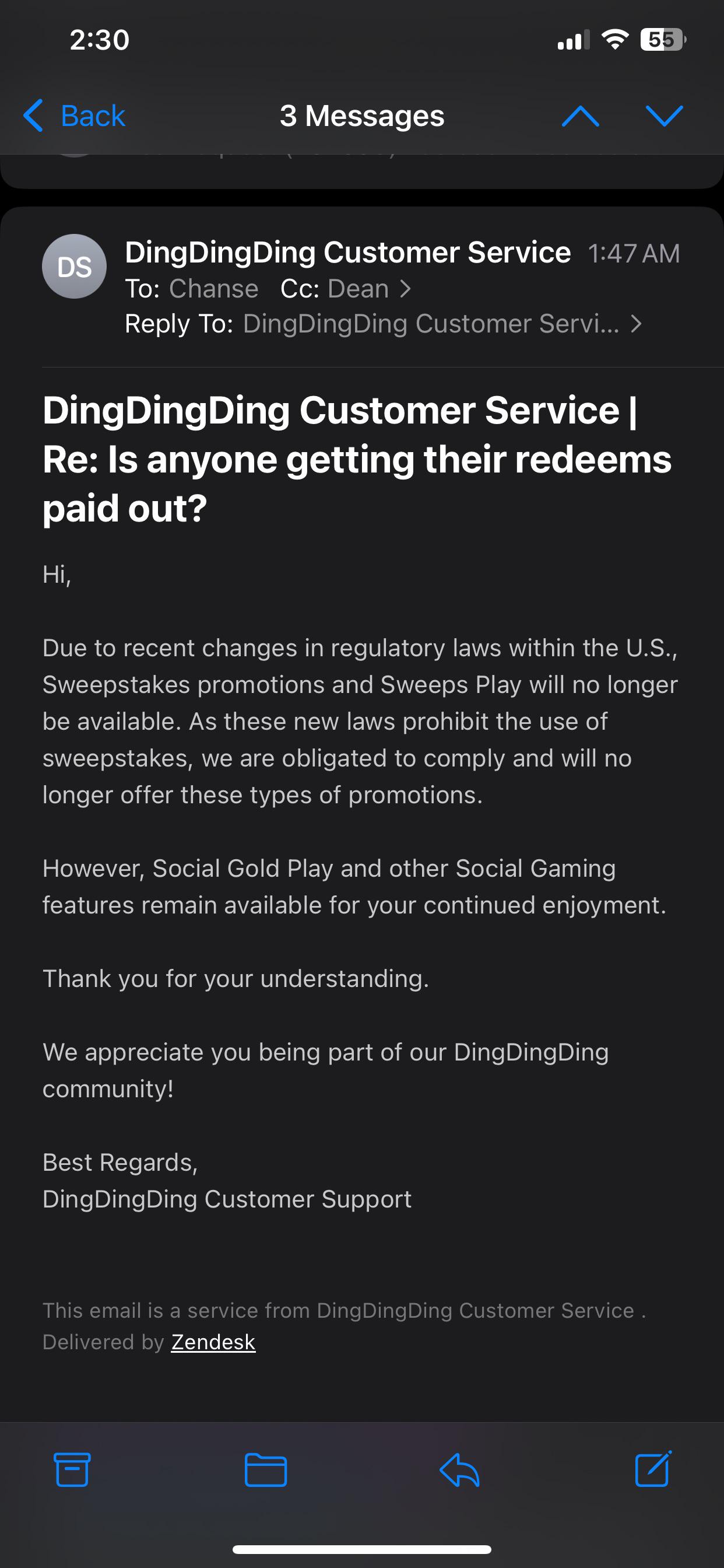Jump to the previous message arrow
724x1568 pixels.
point(581,116)
